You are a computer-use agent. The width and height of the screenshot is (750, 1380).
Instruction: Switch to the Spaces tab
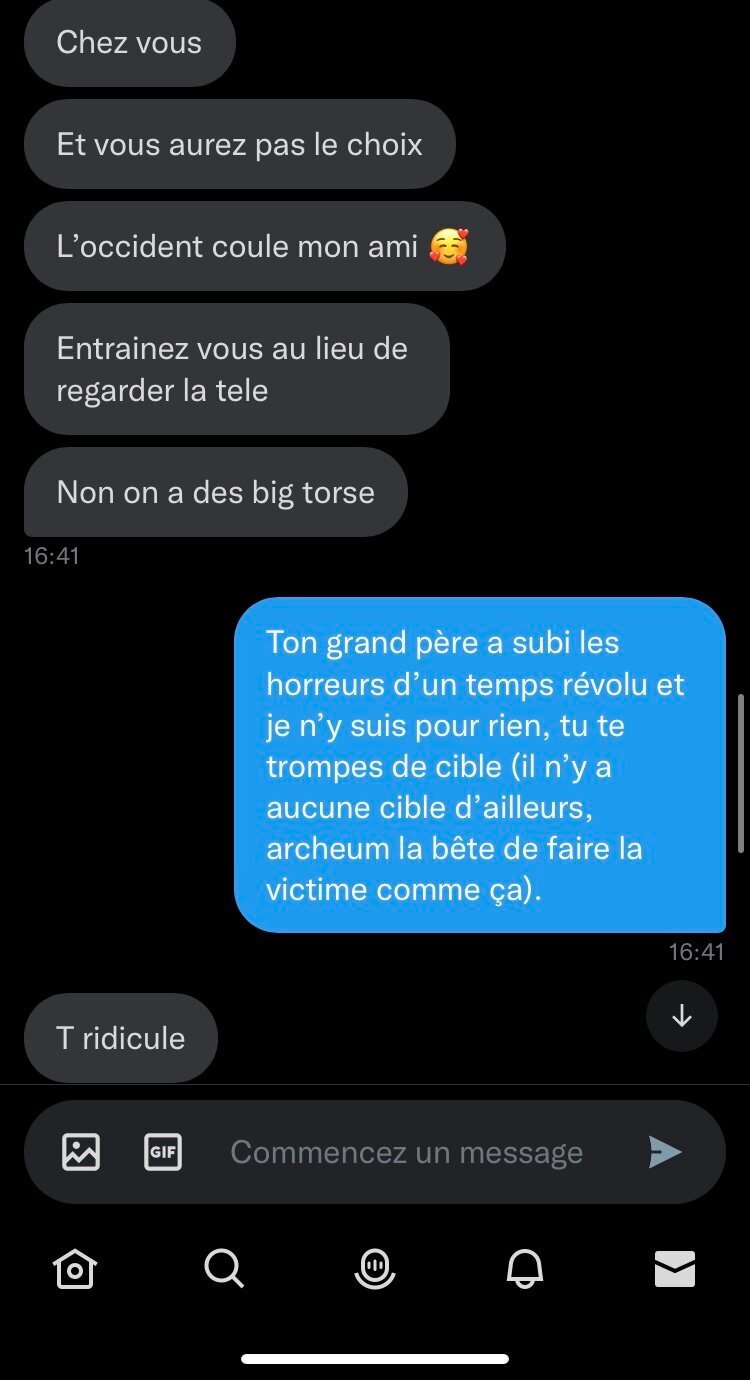(375, 1269)
